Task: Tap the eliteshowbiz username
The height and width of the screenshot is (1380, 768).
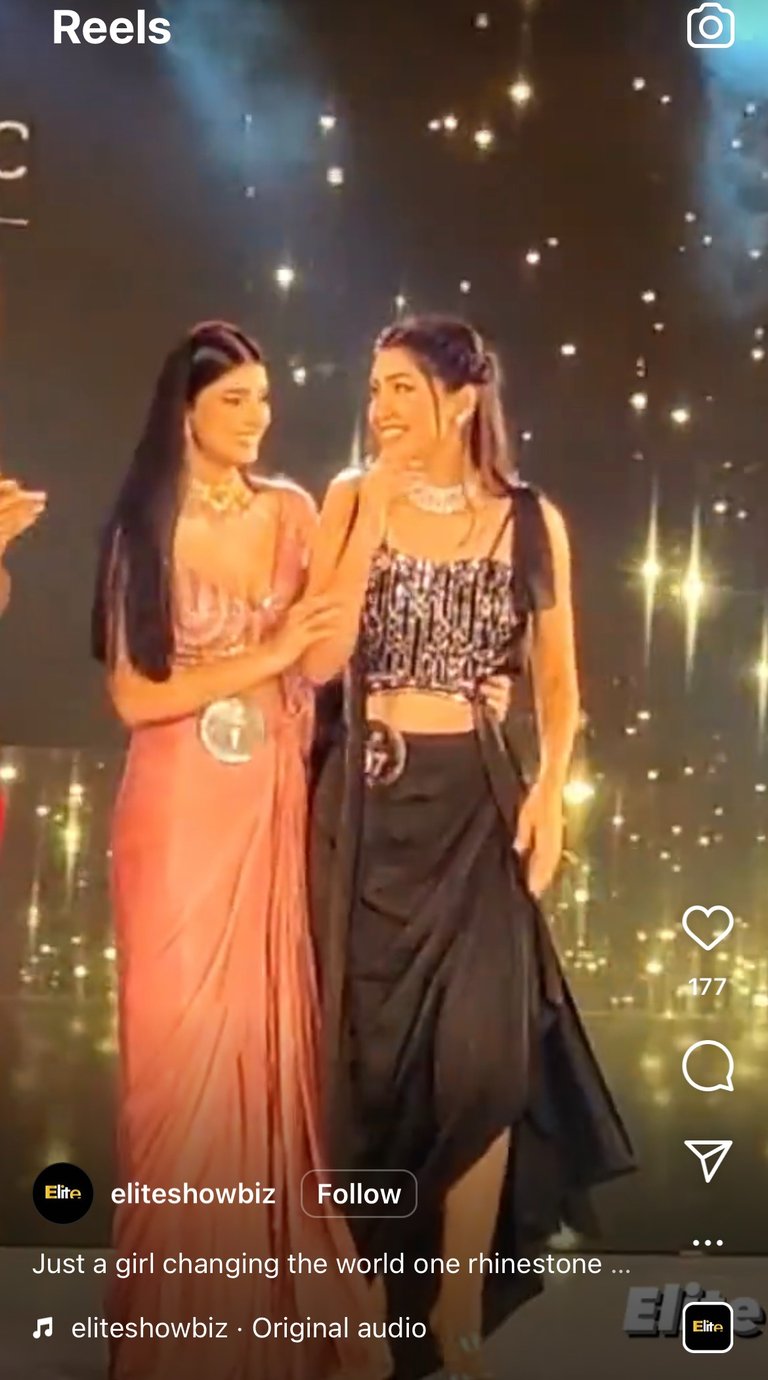Action: pyautogui.click(x=193, y=1193)
